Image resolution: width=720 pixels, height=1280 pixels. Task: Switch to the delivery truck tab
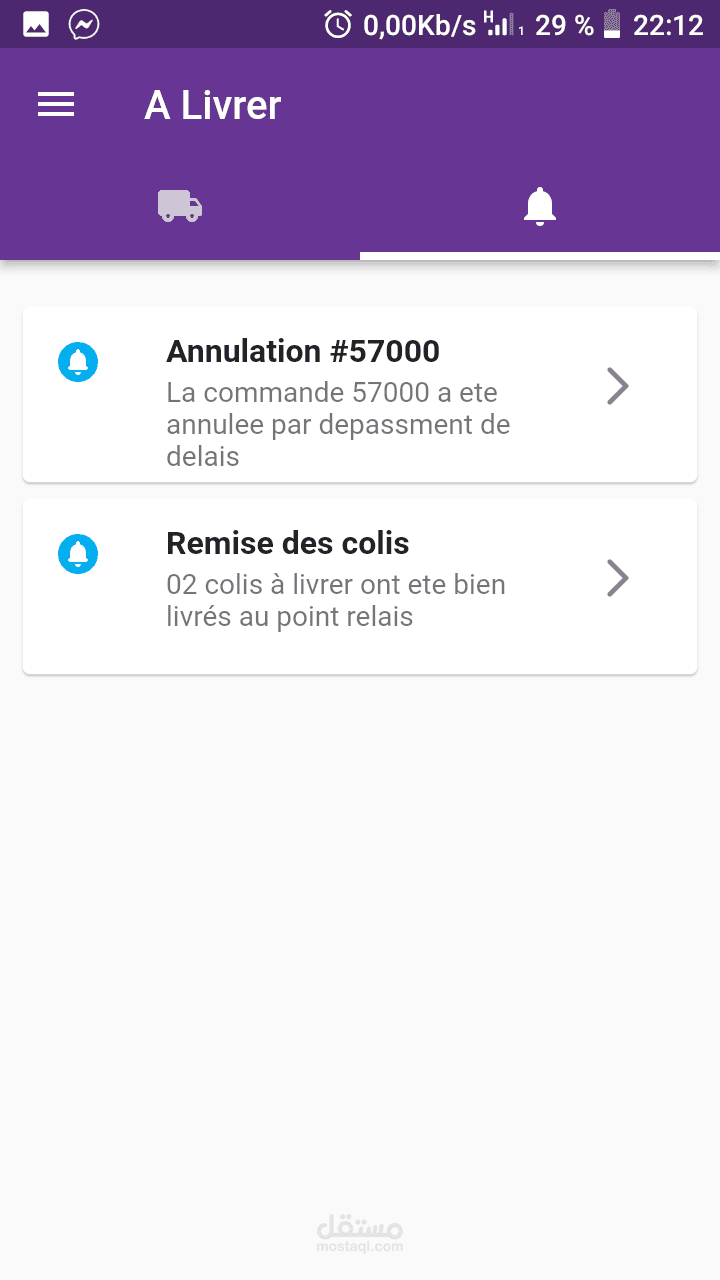[x=180, y=207]
